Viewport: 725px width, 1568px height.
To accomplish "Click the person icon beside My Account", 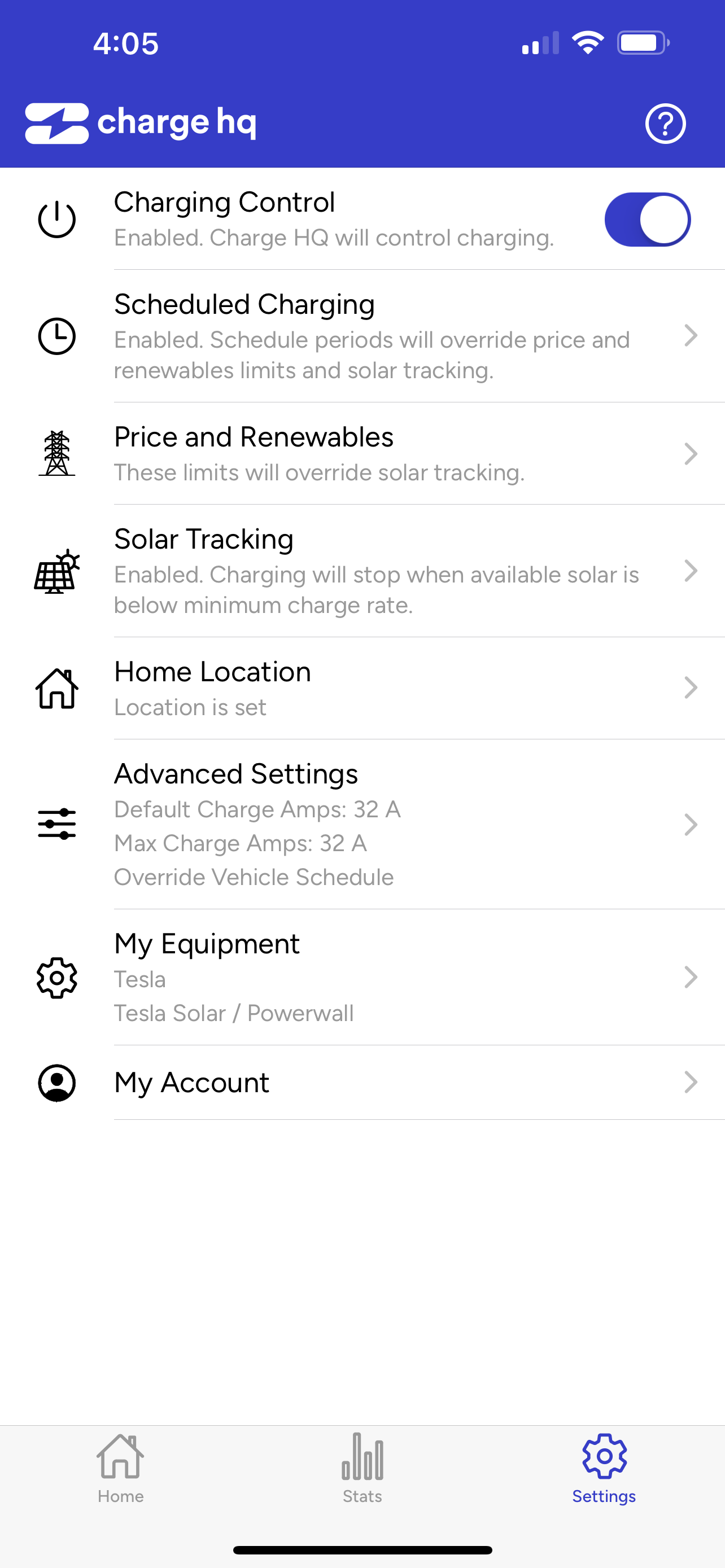I will 56,1082.
